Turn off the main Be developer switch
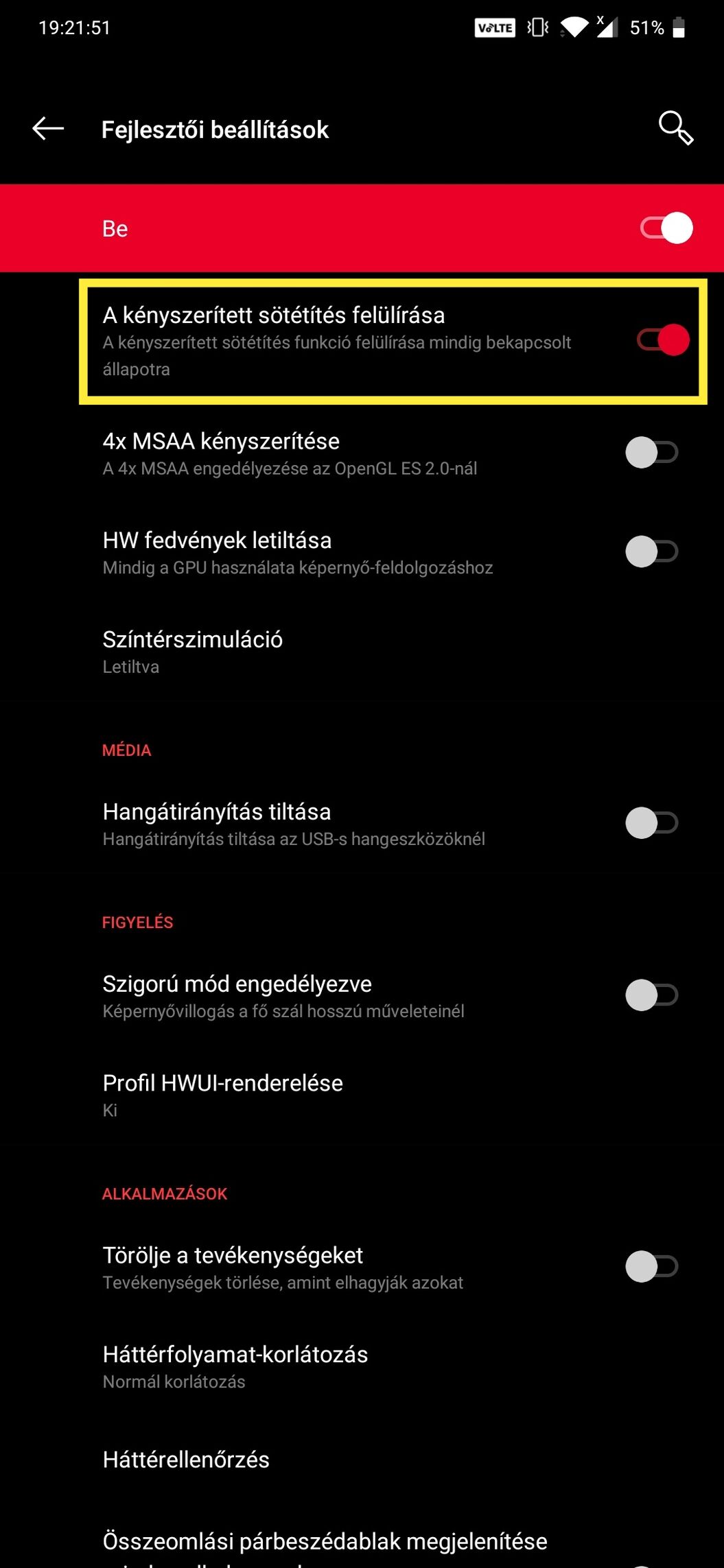The height and width of the screenshot is (1568, 724). pos(666,228)
